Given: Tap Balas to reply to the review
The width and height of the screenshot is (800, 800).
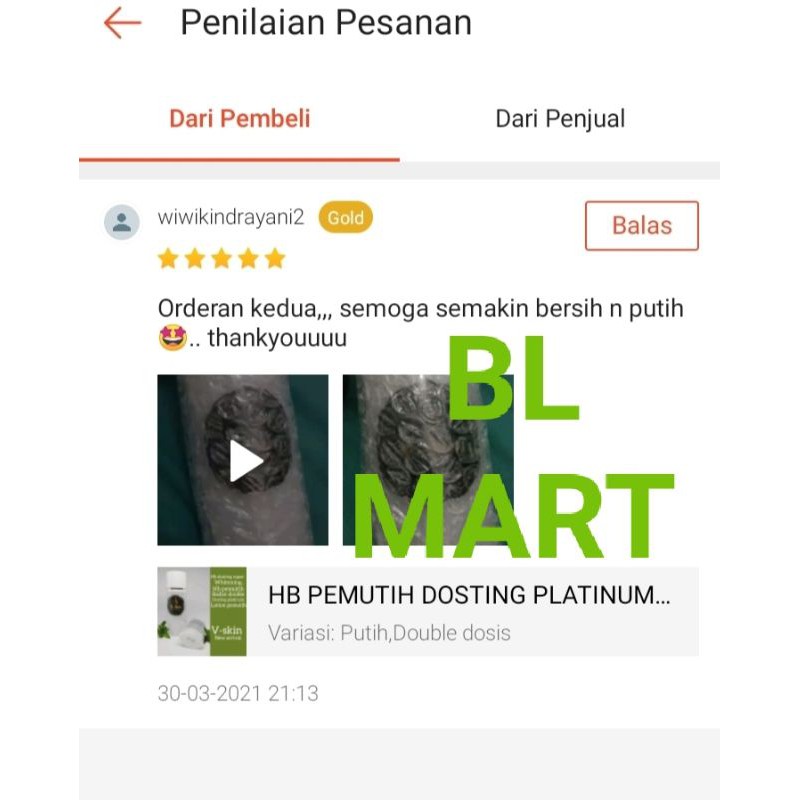Looking at the screenshot, I should [x=641, y=226].
